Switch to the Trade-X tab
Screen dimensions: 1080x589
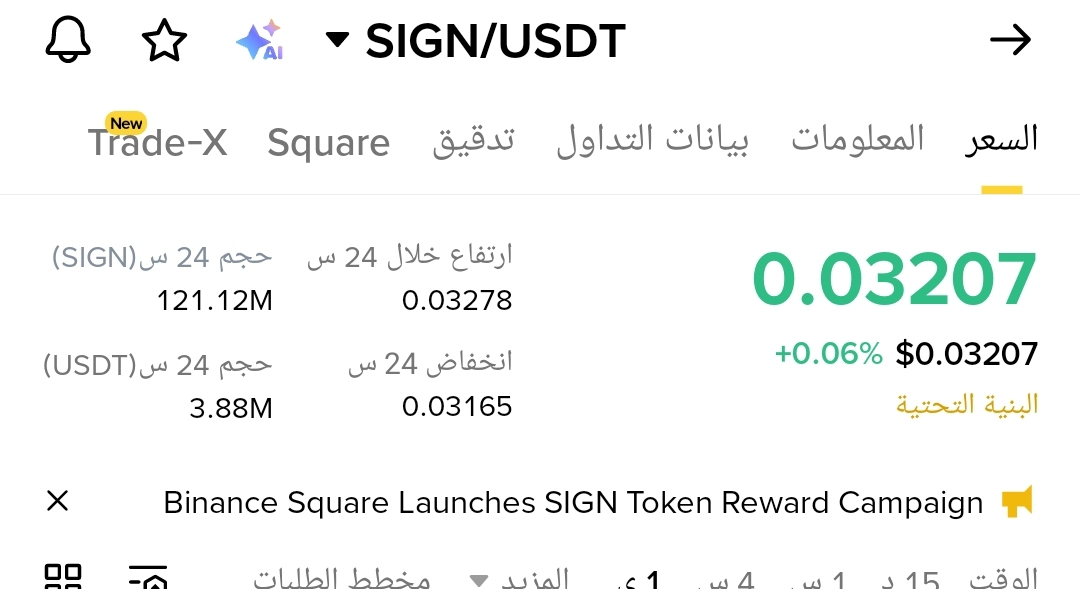pyautogui.click(x=157, y=142)
